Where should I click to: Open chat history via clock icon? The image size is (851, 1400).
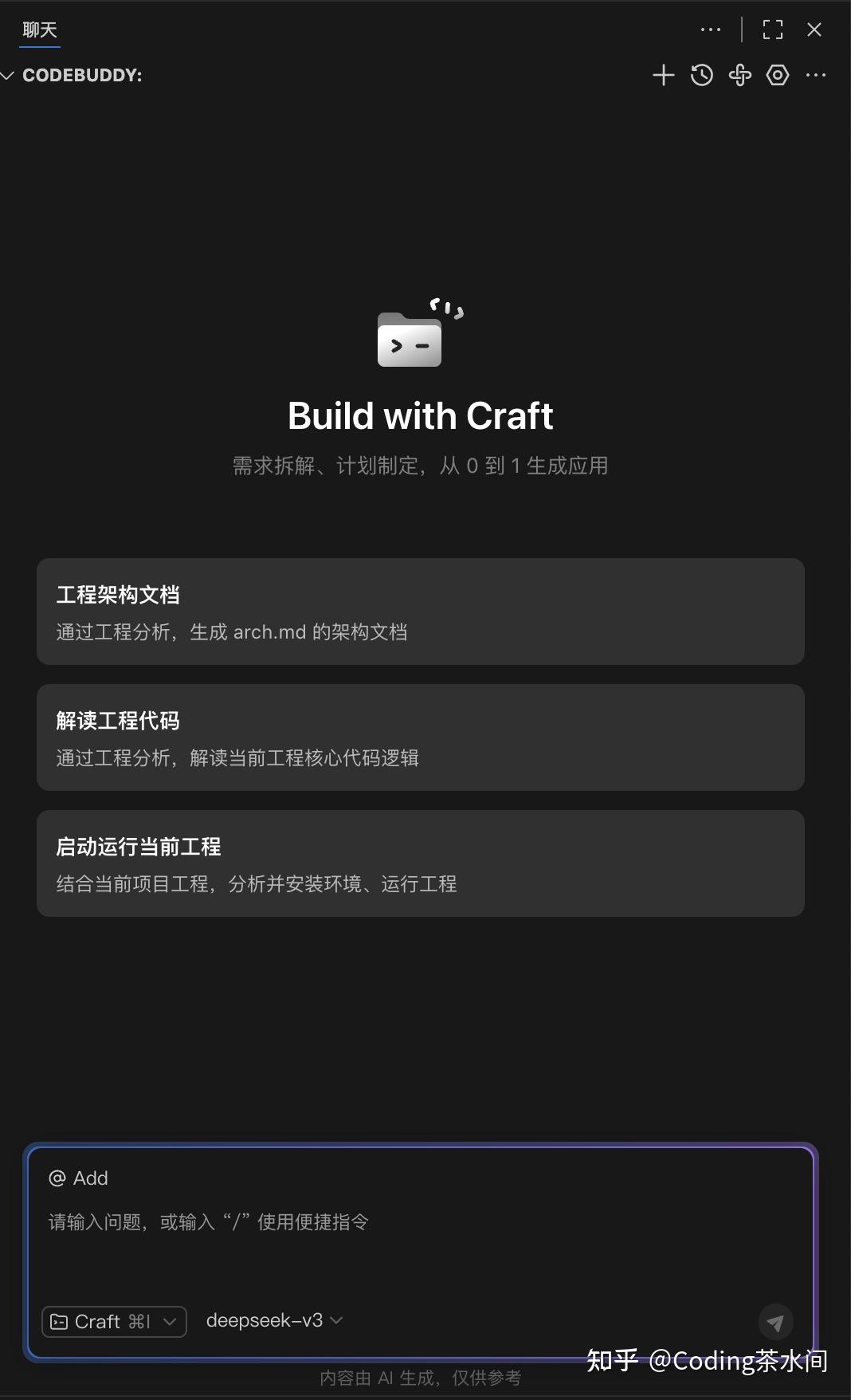coord(701,75)
